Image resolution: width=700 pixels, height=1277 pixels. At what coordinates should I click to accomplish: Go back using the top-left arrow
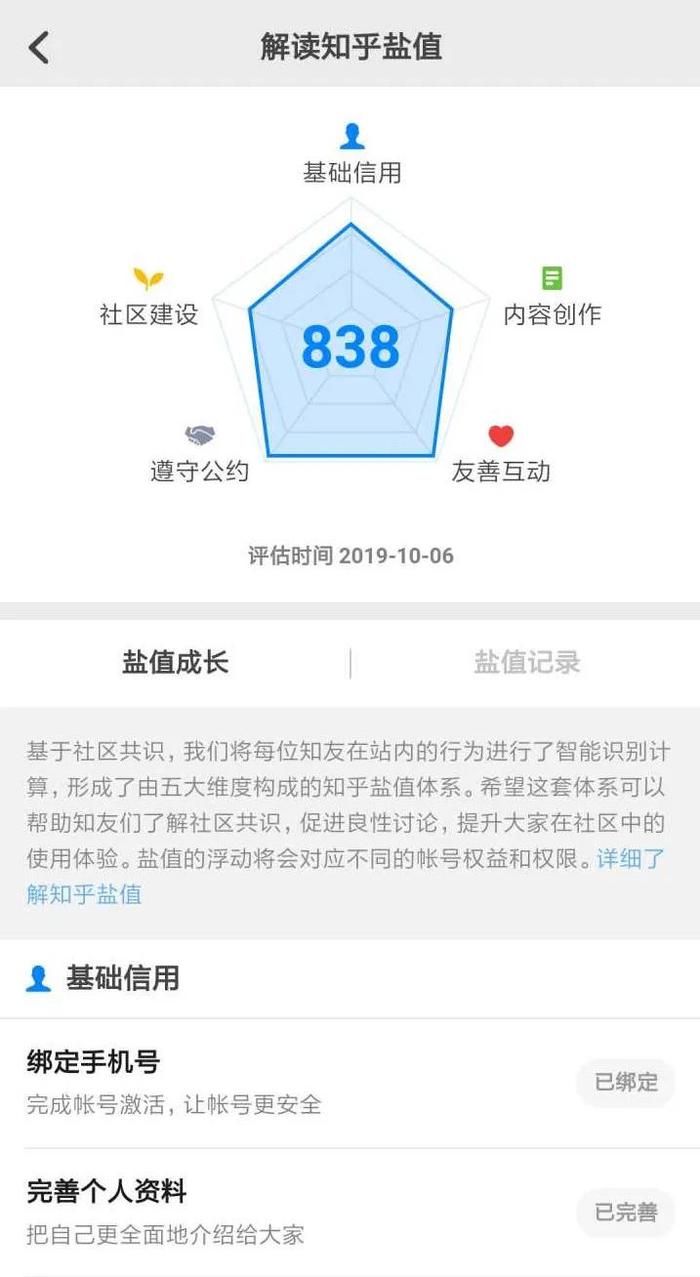point(39,47)
